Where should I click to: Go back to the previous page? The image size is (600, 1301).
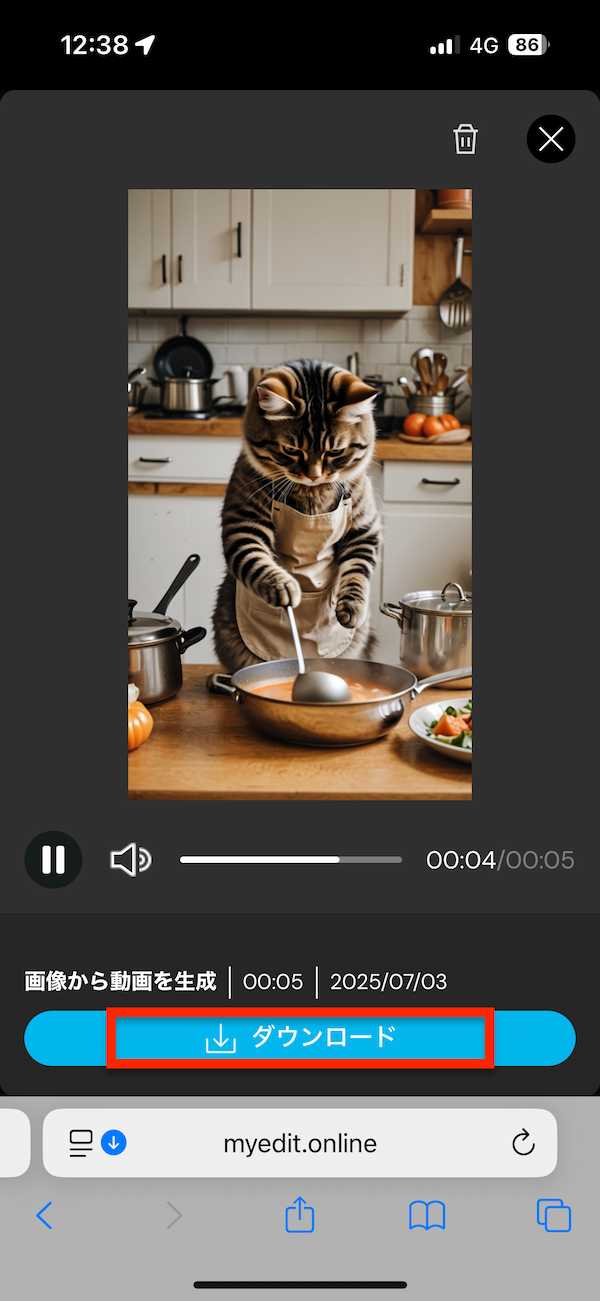point(44,1215)
